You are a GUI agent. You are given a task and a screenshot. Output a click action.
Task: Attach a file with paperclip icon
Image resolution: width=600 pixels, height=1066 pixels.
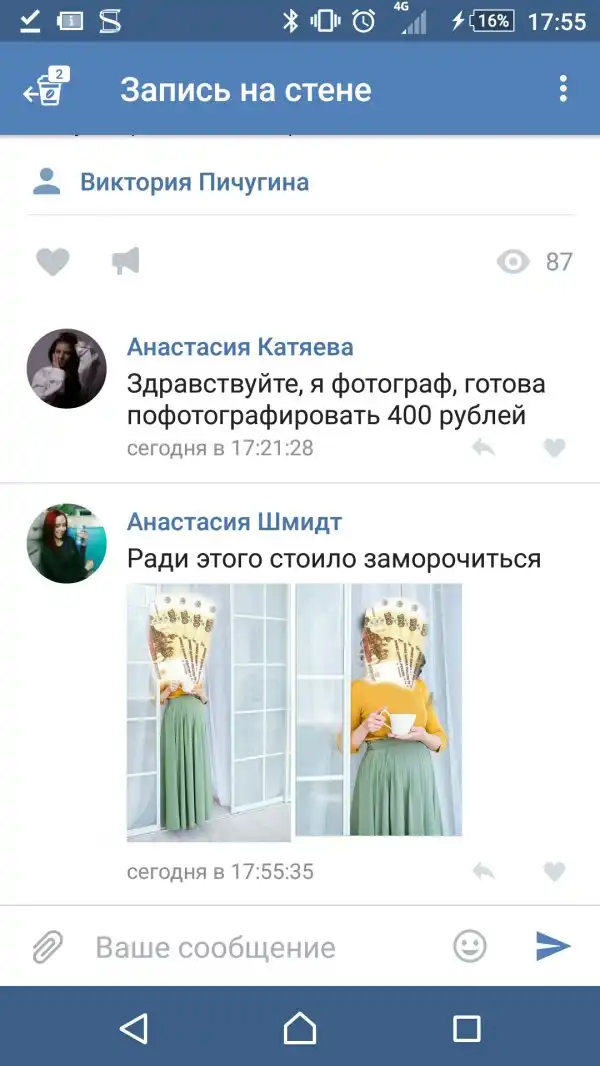point(47,946)
